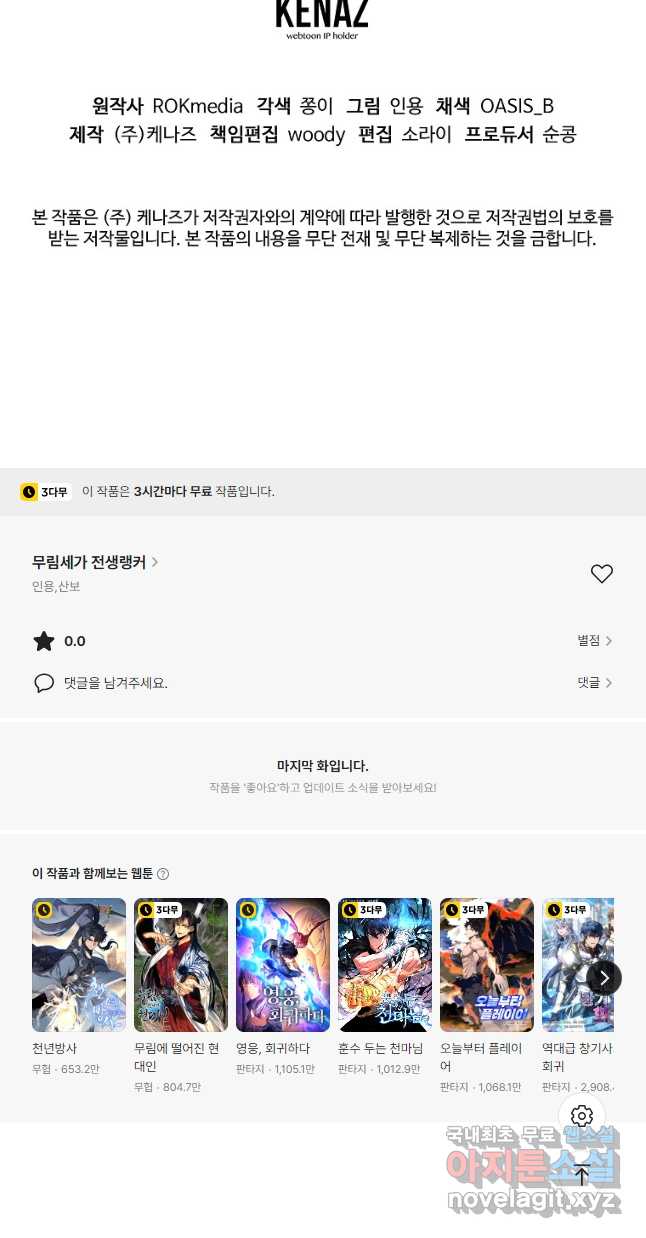Open the info icon next to 함께보는 웹툰

(x=163, y=874)
